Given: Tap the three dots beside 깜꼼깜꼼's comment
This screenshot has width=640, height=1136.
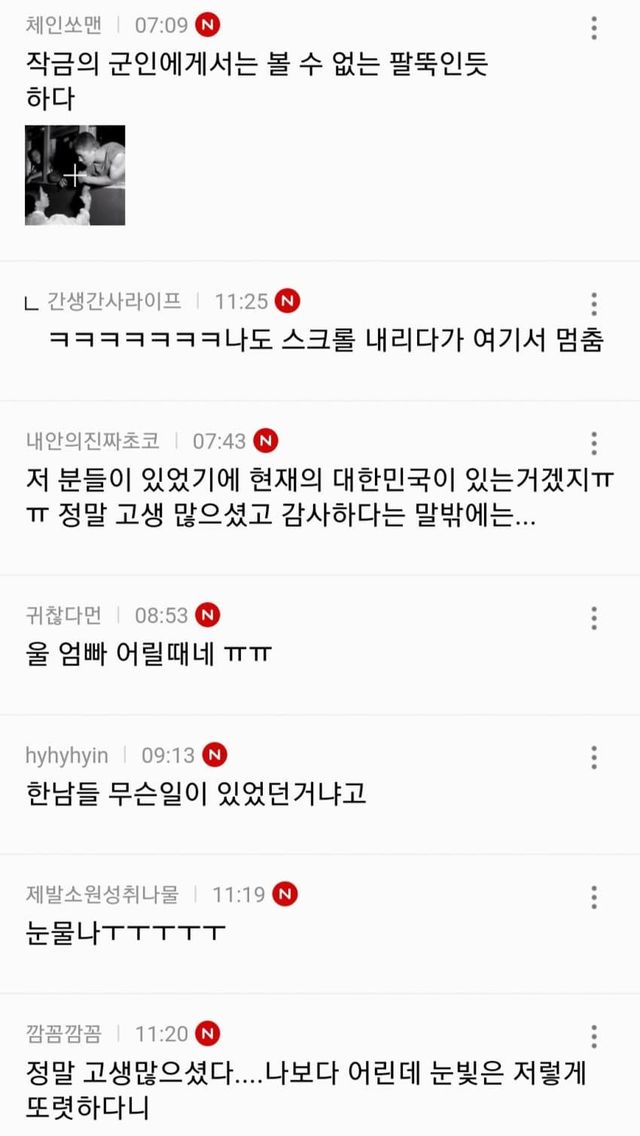Looking at the screenshot, I should pos(594,1036).
